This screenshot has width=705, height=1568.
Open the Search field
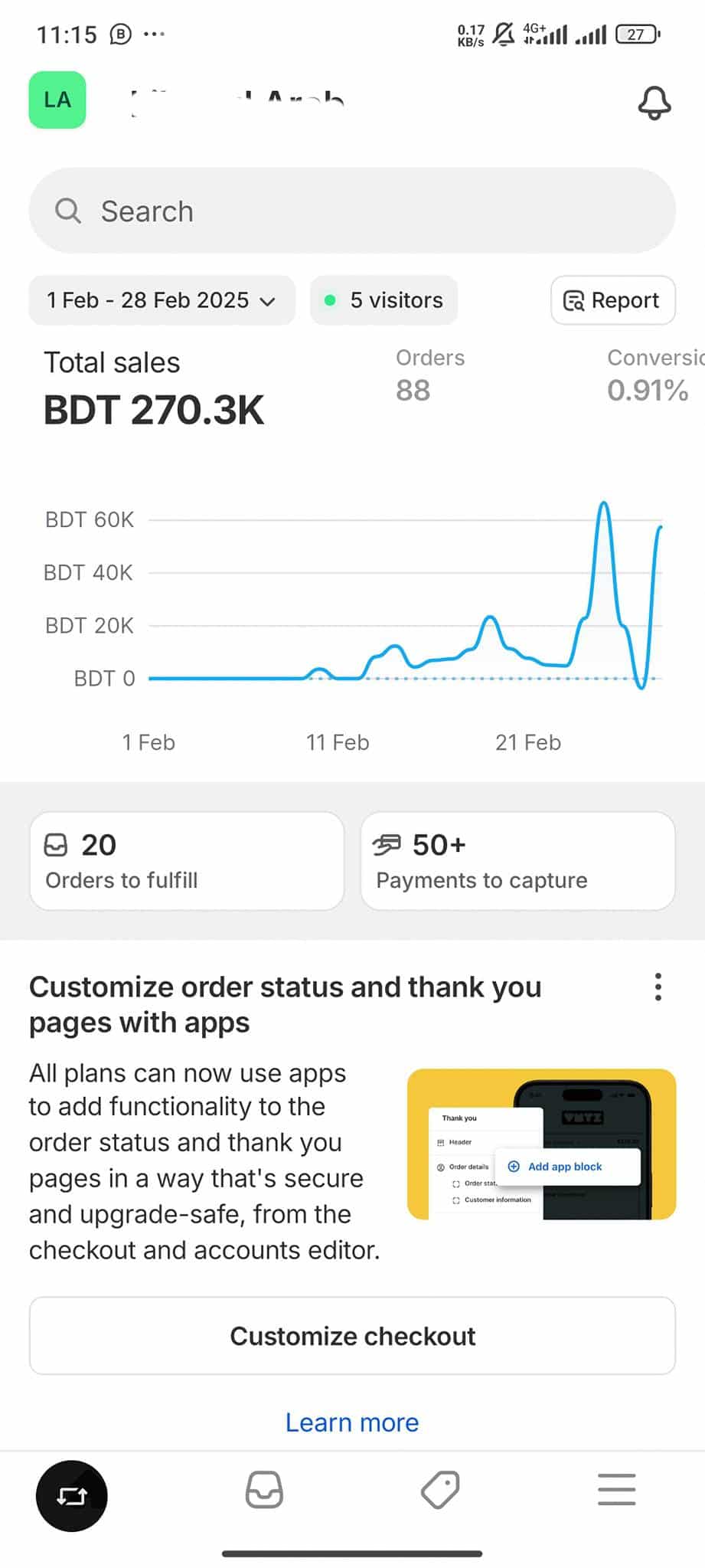[352, 211]
